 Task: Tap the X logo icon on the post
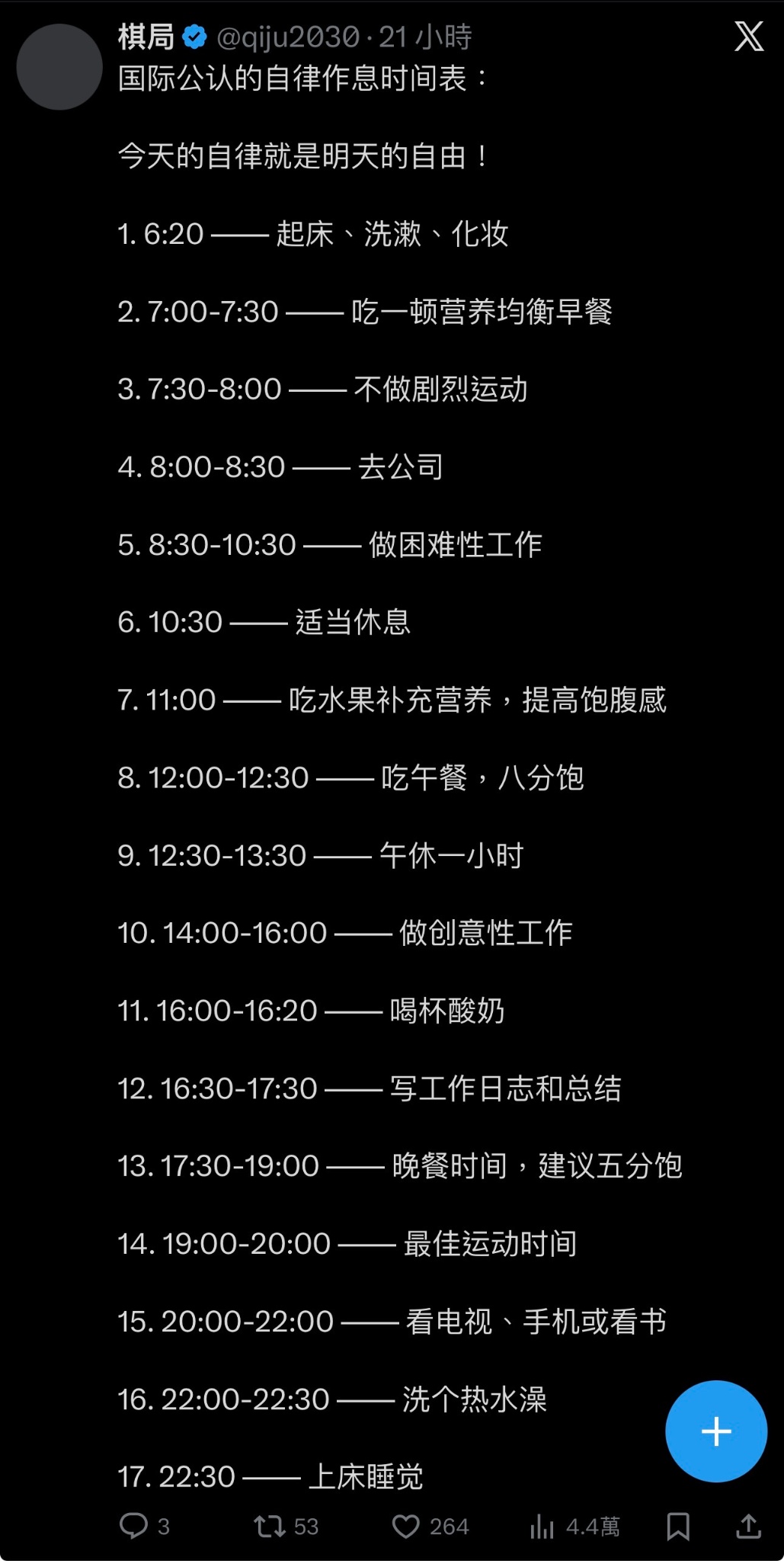(748, 36)
